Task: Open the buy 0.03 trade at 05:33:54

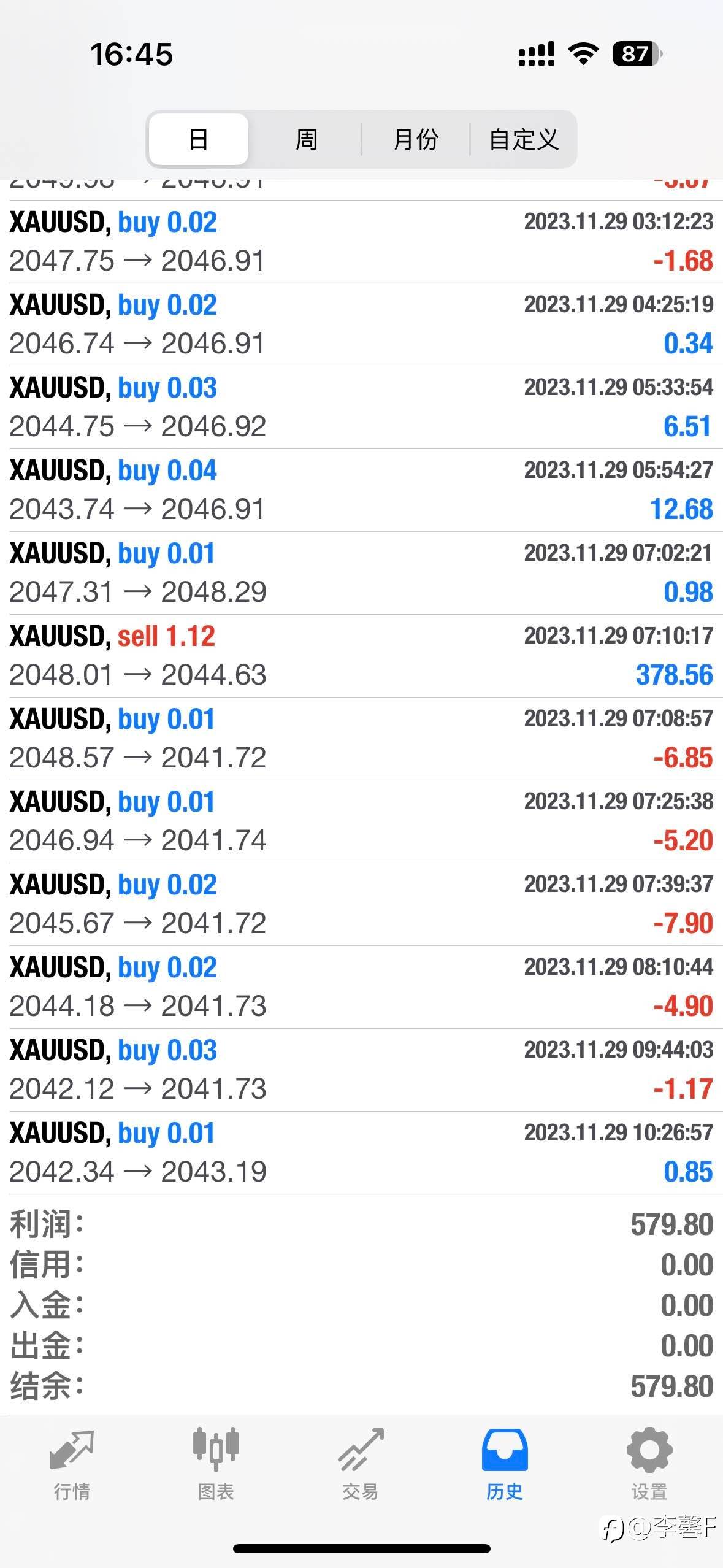Action: click(361, 407)
